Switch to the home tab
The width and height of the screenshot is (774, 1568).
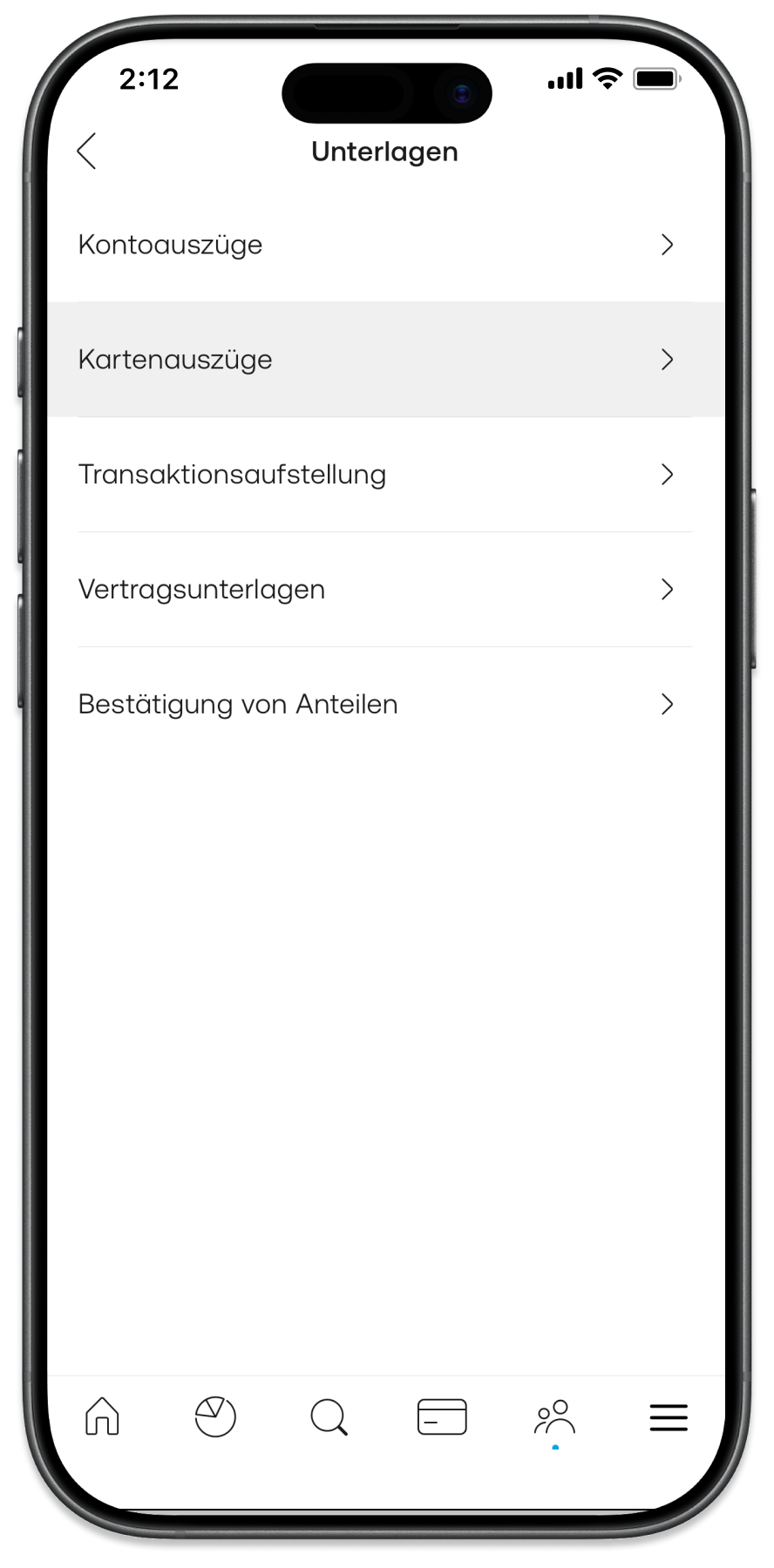[102, 1416]
